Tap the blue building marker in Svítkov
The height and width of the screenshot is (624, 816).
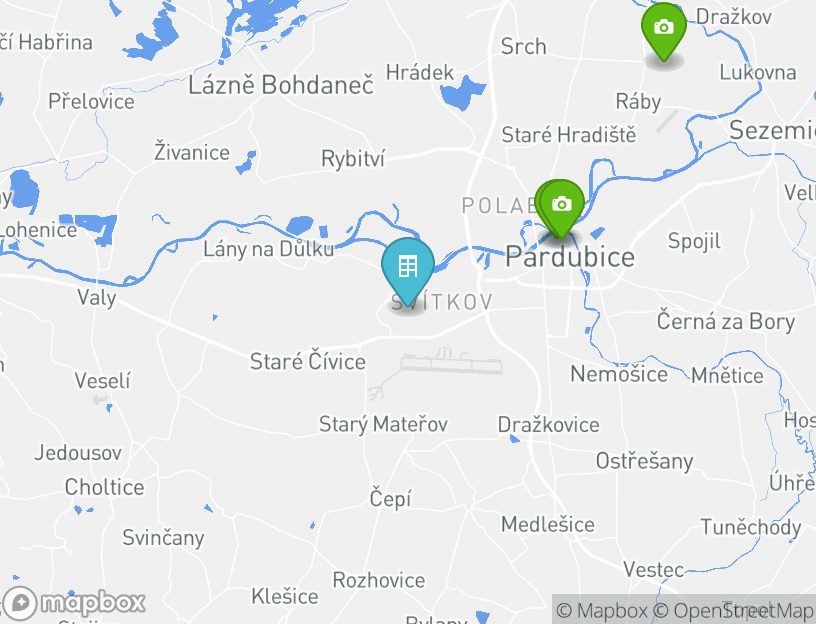pos(407,267)
